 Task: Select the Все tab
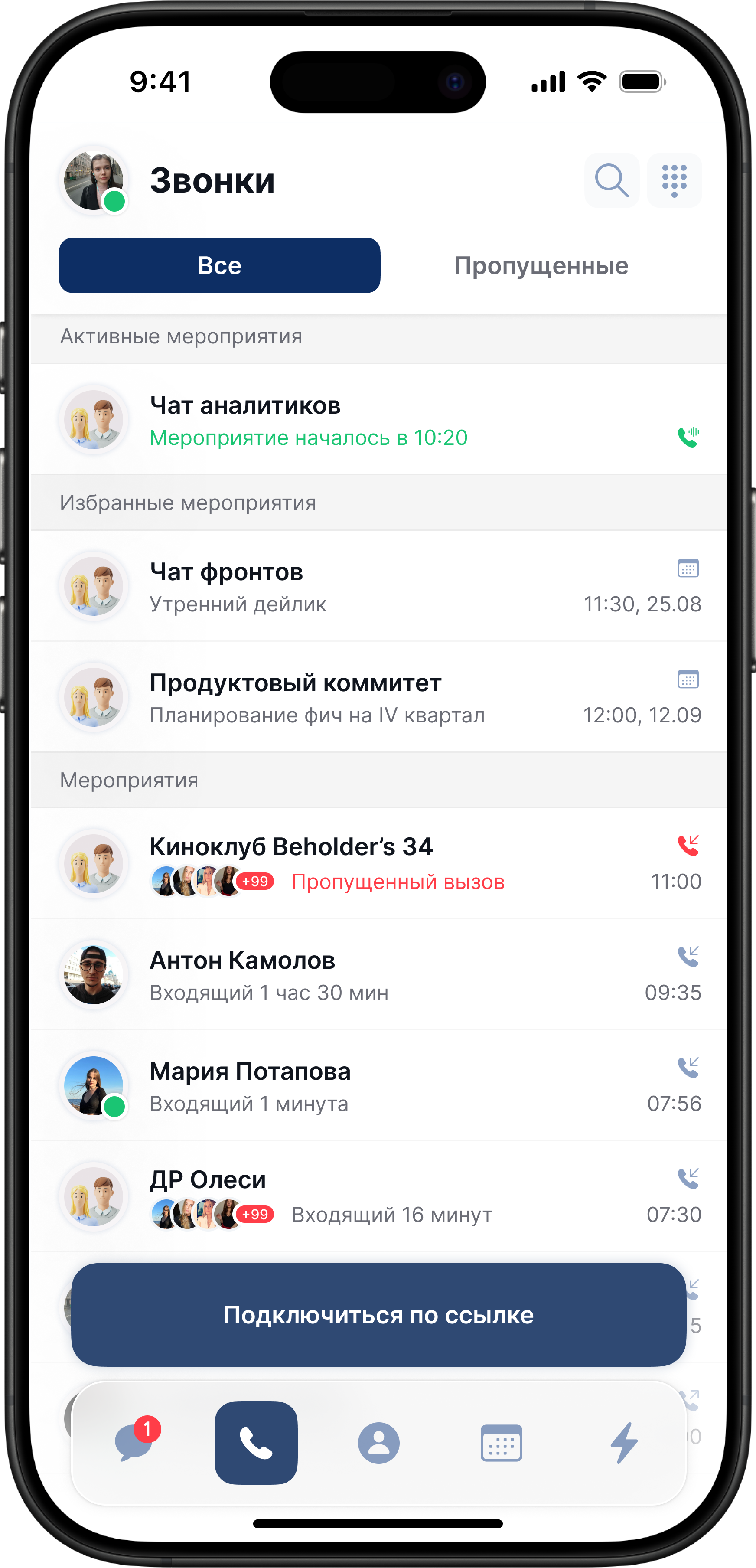(x=219, y=265)
